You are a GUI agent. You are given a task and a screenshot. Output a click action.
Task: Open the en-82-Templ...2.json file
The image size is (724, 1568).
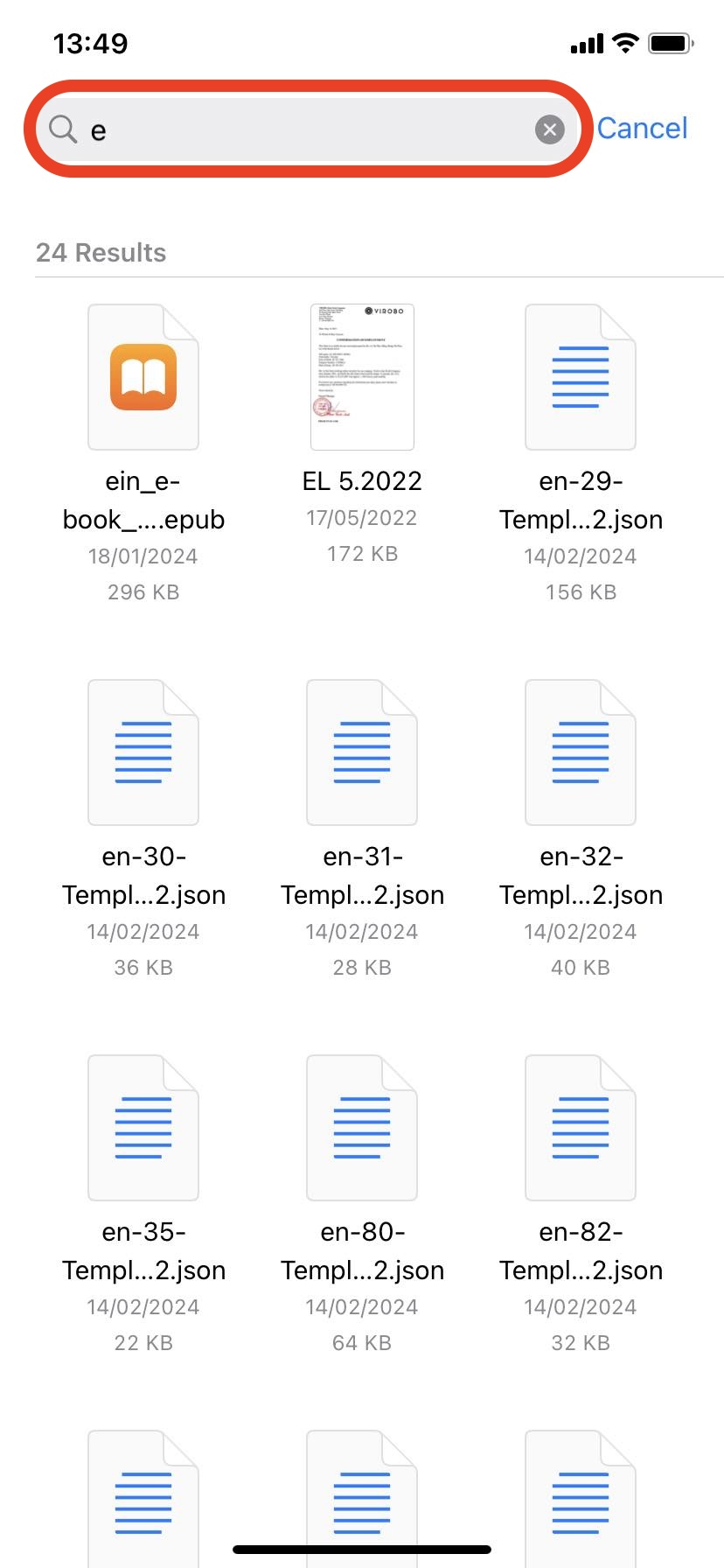580,1127
